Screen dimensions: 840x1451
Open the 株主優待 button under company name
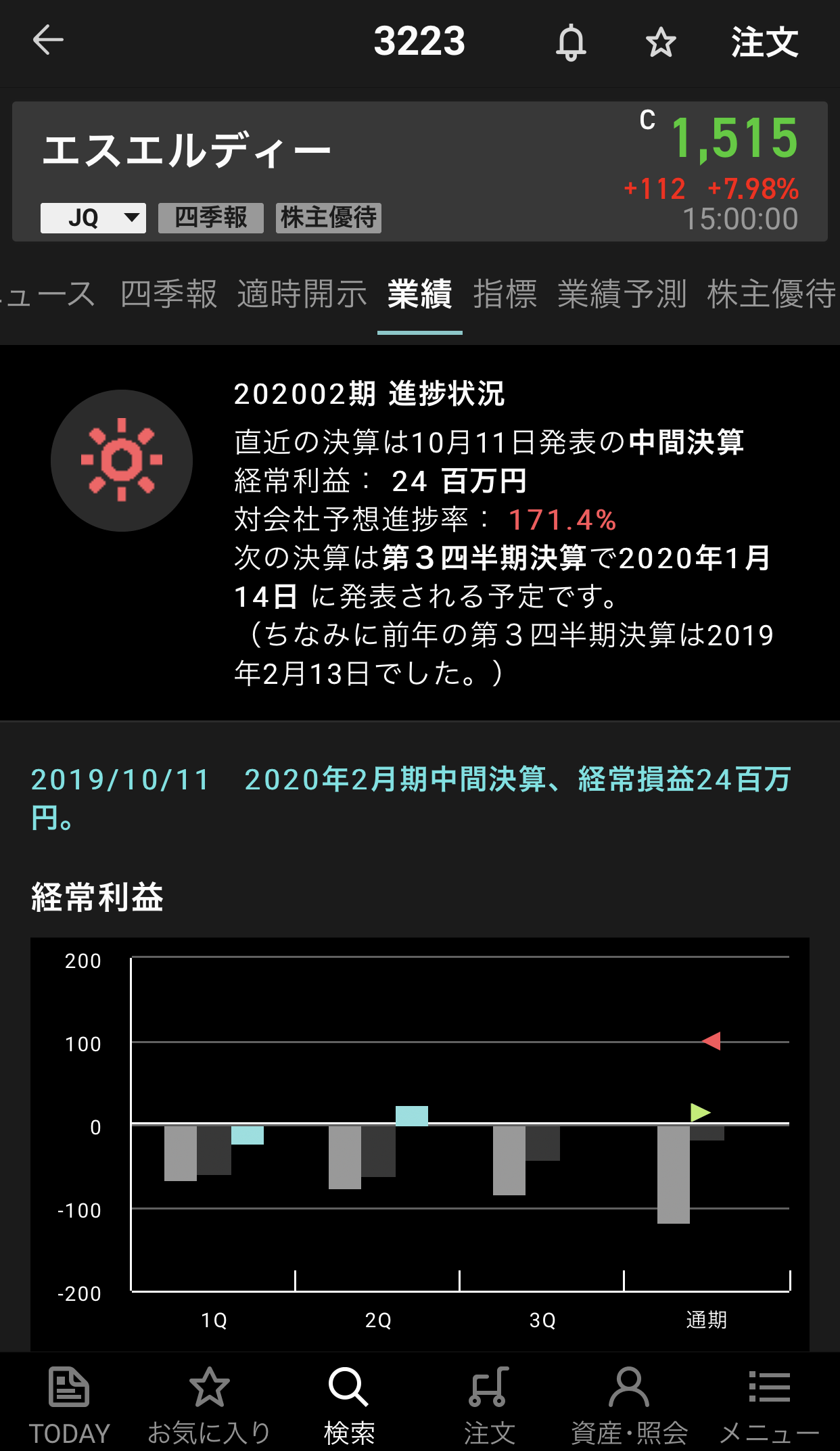tap(329, 218)
